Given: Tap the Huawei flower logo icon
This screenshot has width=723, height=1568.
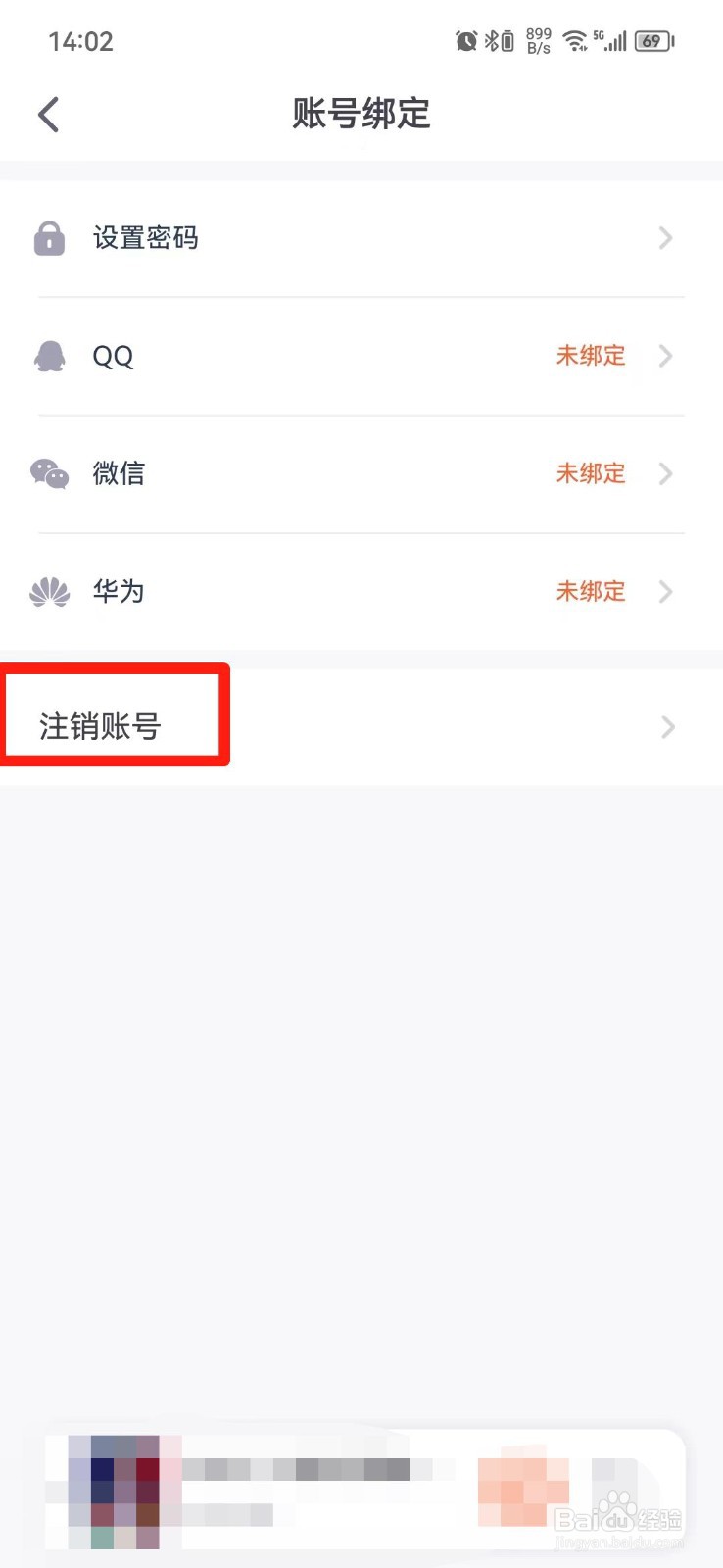Looking at the screenshot, I should coord(50,591).
